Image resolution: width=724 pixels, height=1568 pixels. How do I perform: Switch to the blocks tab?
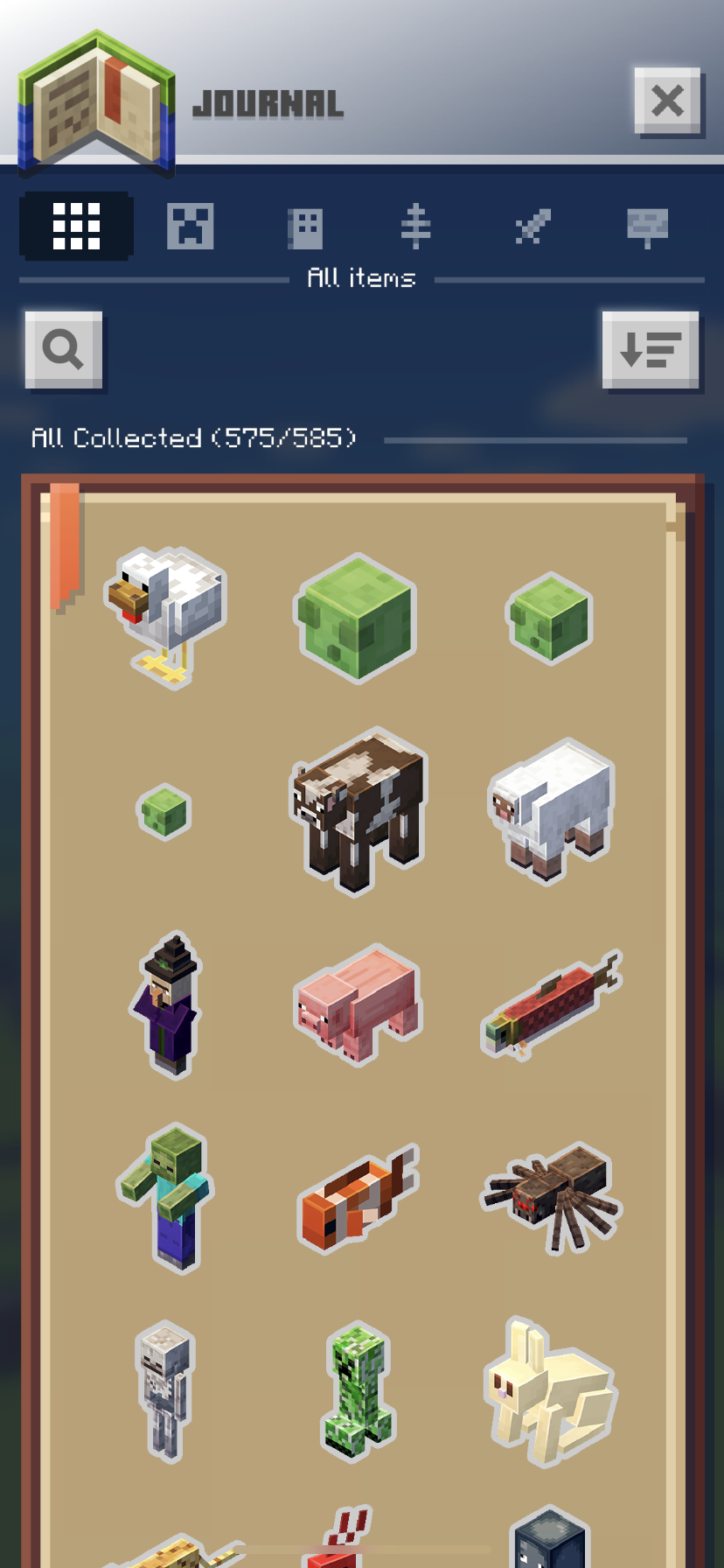pos(305,228)
